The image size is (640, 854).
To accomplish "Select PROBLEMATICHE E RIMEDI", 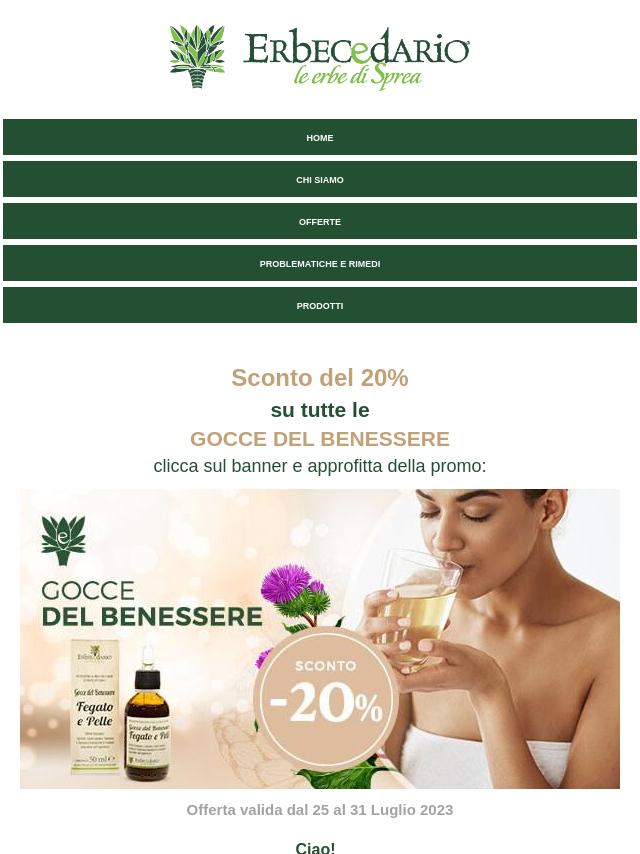I will (x=320, y=264).
